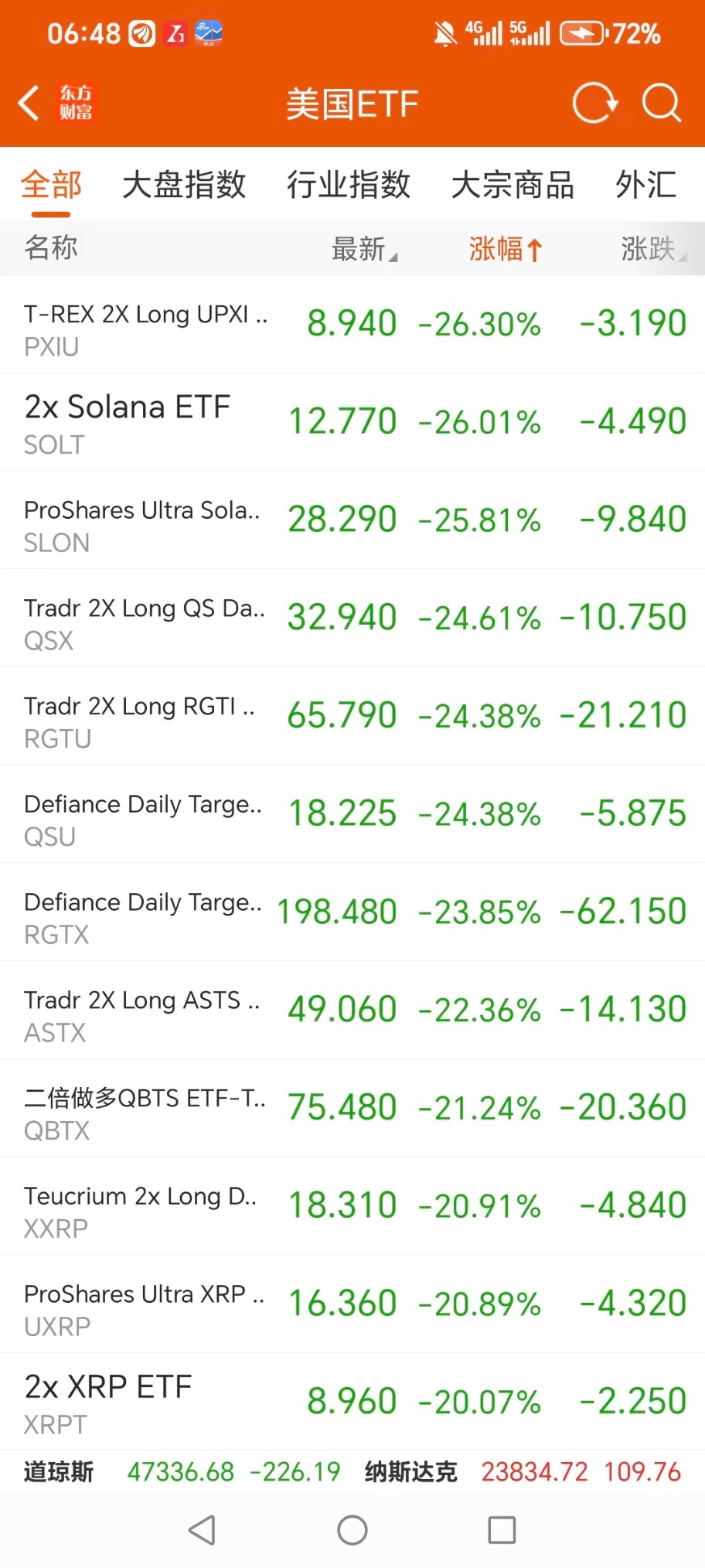Image resolution: width=705 pixels, height=1568 pixels.
Task: Toggle the 涨幅 sort order
Action: point(506,249)
